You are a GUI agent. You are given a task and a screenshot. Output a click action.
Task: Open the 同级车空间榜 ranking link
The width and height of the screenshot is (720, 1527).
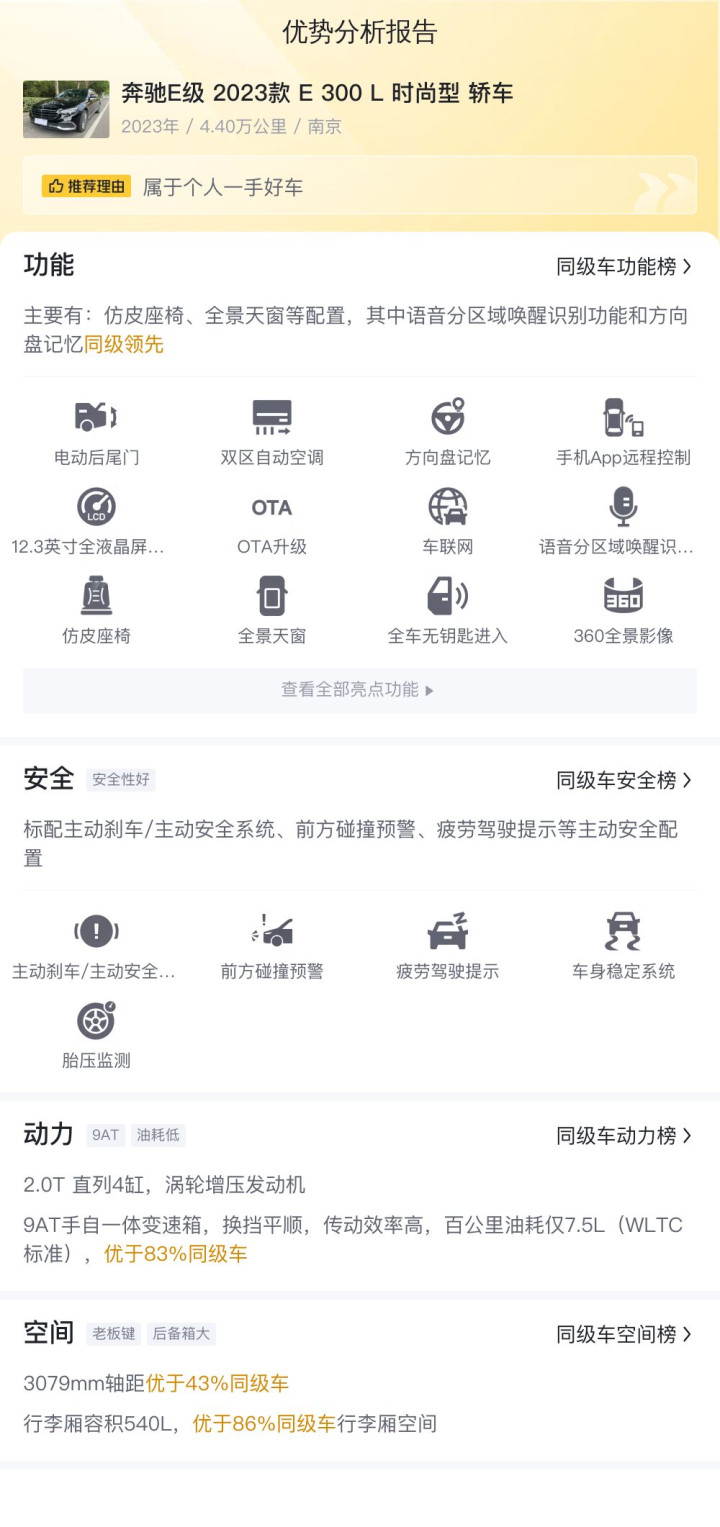[x=624, y=1334]
